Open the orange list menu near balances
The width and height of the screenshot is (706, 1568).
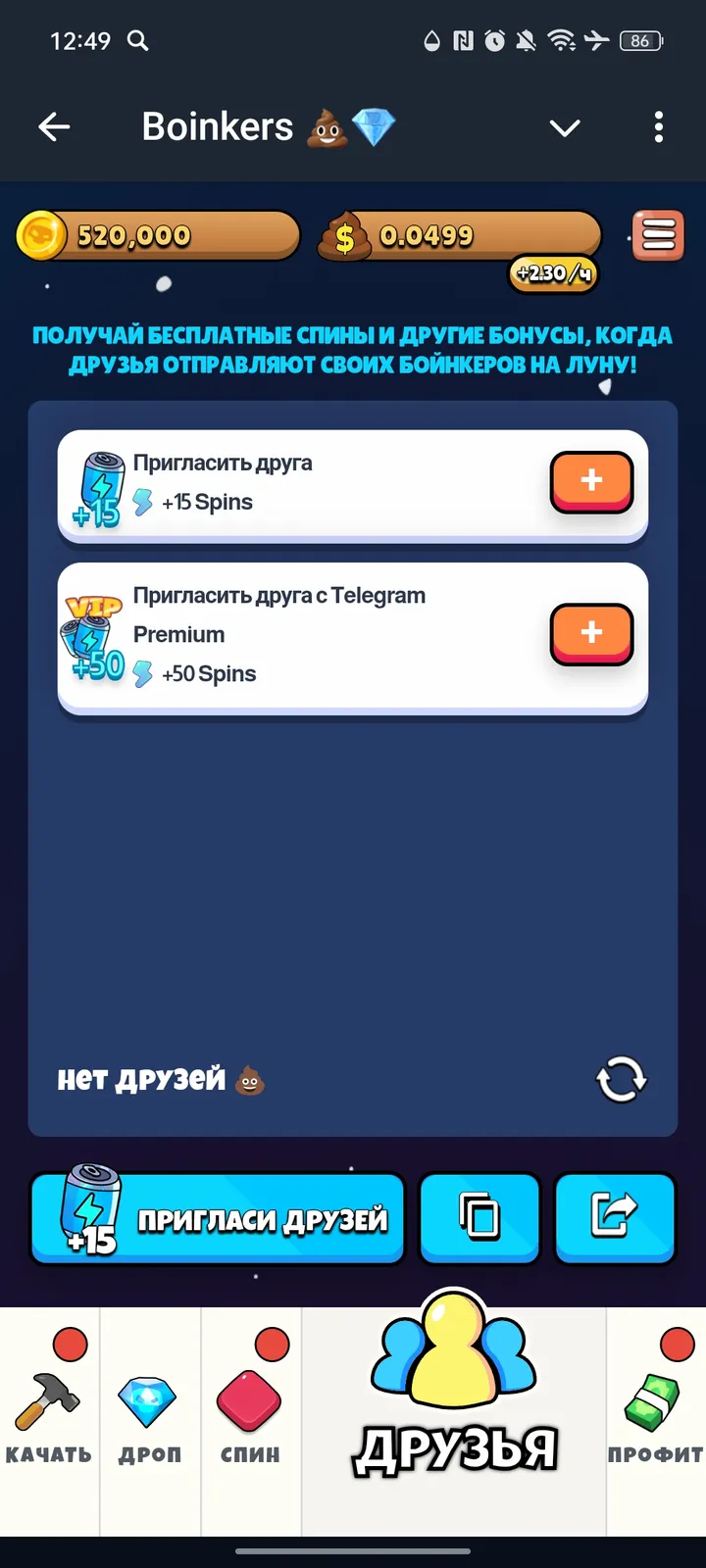657,235
